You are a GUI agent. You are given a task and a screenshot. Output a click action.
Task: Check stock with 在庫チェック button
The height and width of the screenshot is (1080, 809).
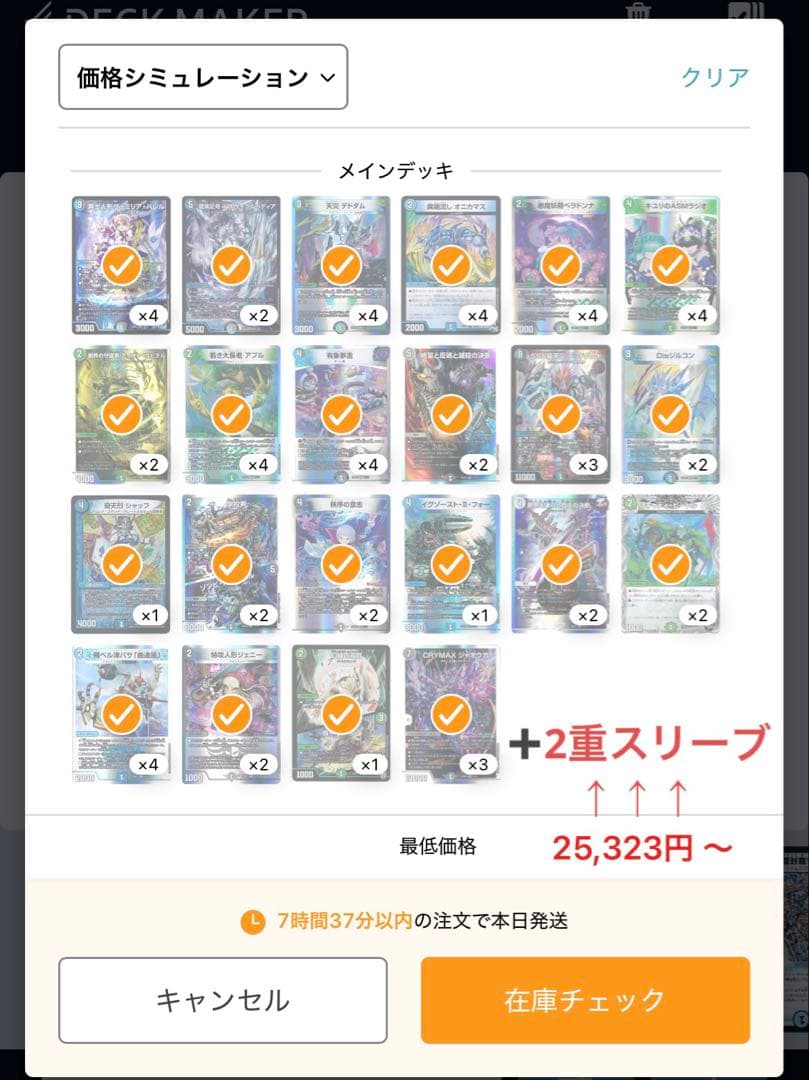[585, 1000]
